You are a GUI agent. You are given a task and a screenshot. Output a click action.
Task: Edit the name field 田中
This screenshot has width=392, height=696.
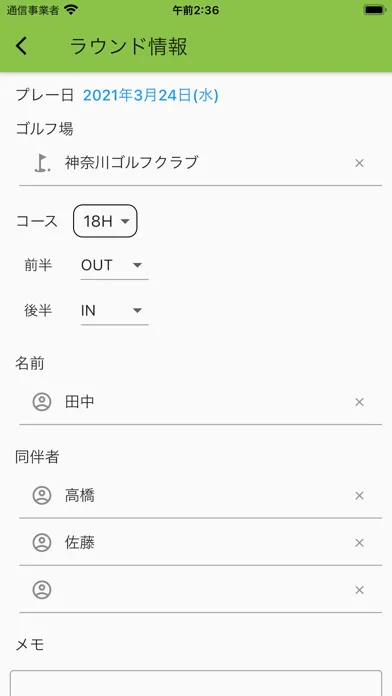tap(200, 402)
